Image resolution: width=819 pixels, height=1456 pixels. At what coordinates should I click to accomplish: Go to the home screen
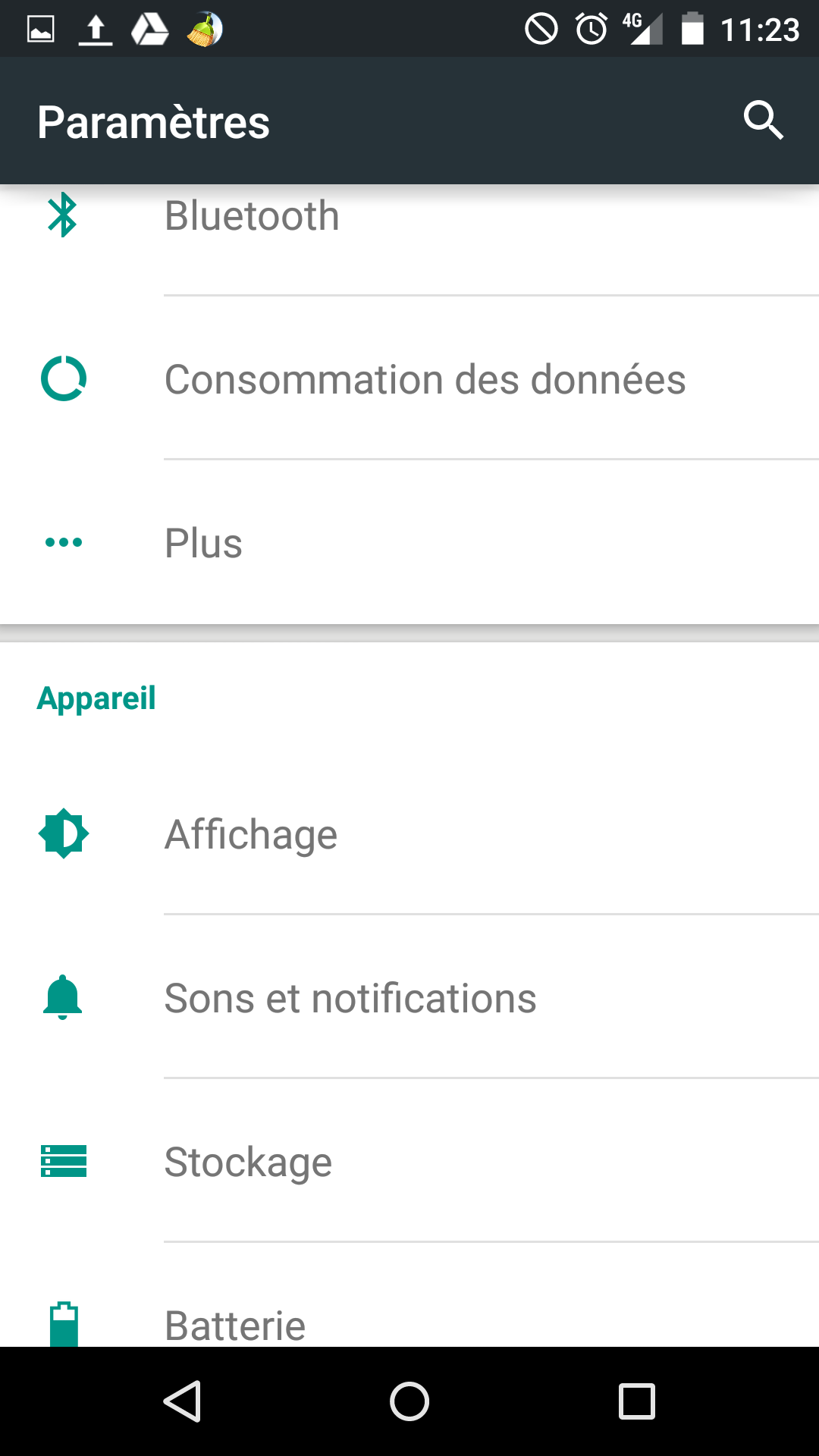pyautogui.click(x=409, y=1401)
